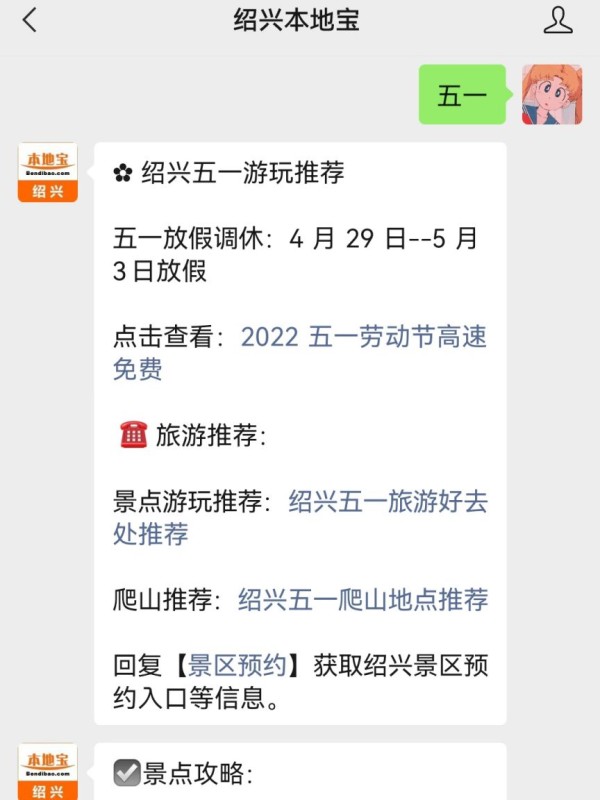Open link 绍兴五一爬山地点推荐
The image size is (600, 800).
coord(363,599)
